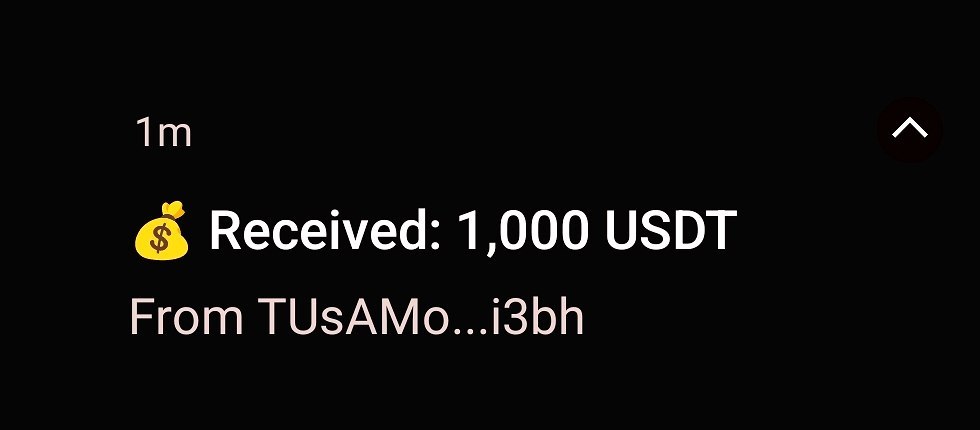Collapse the notification with the chevron arrow
The image size is (980, 430).
(x=909, y=130)
